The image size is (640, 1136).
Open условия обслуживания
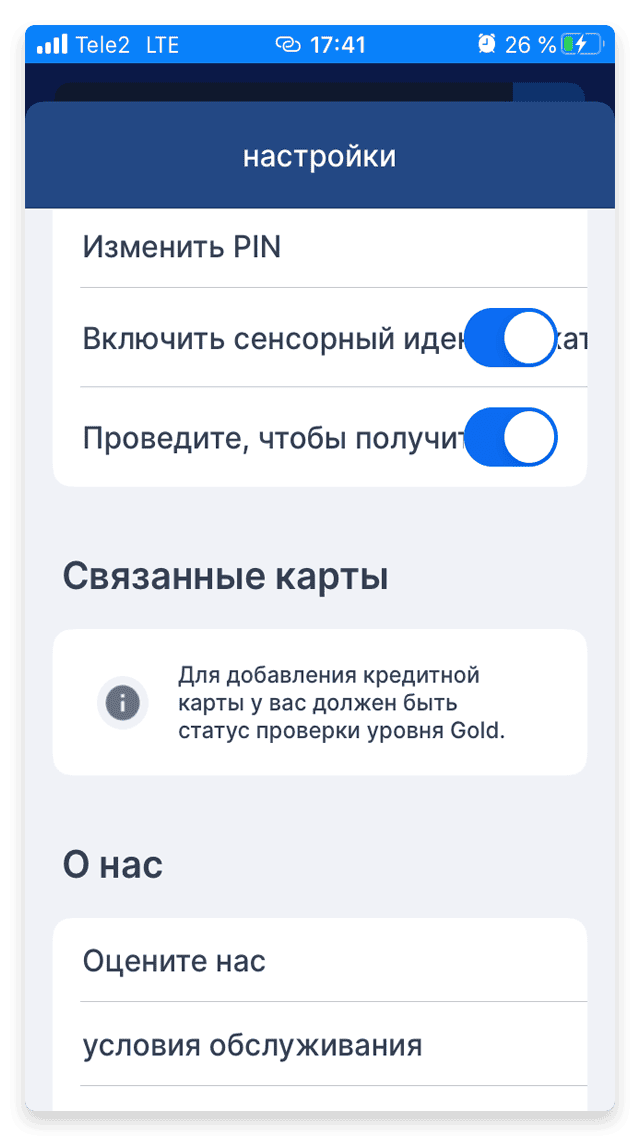pyautogui.click(x=320, y=1044)
